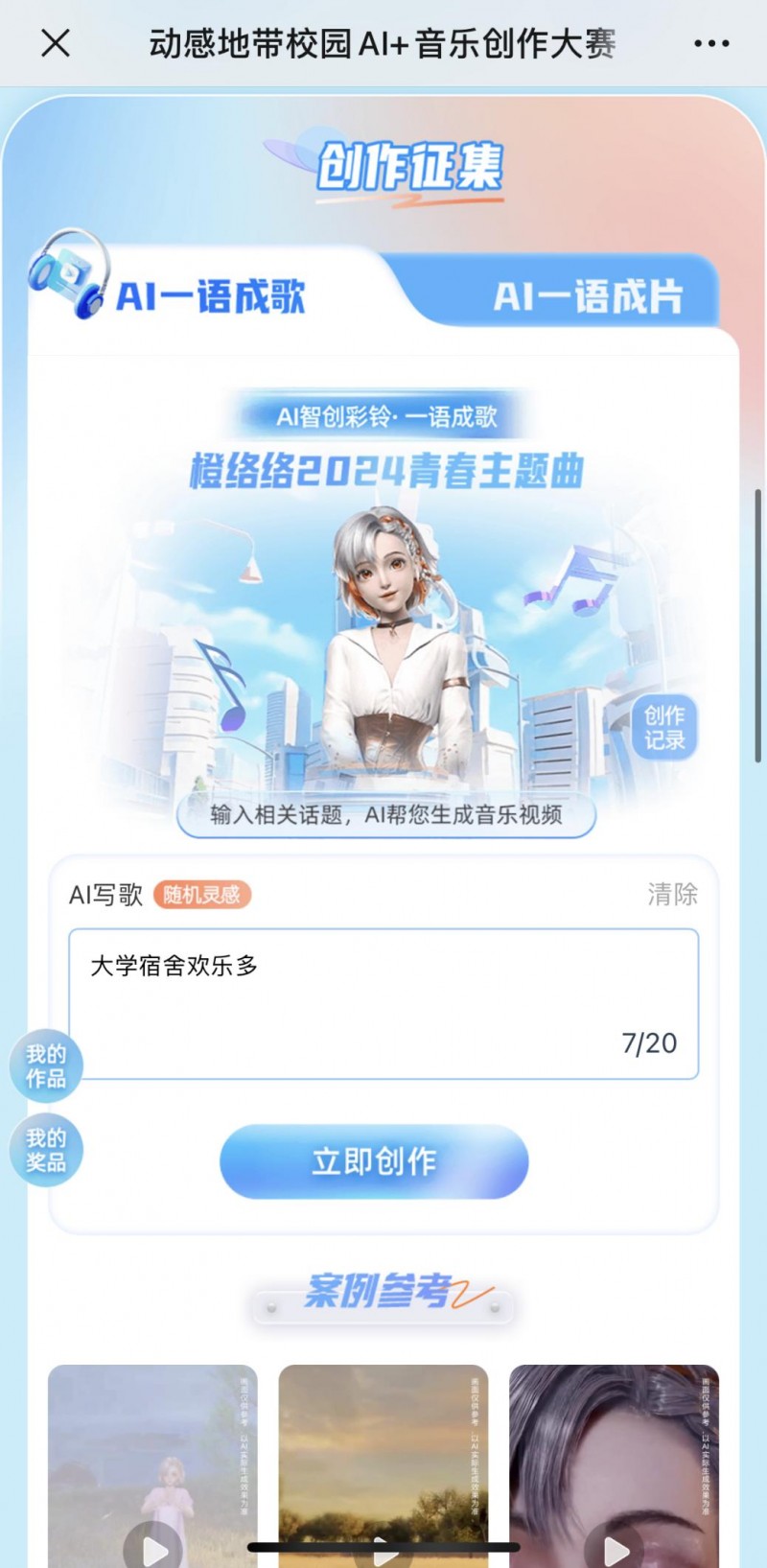Open the three-dot overflow menu
The image size is (767, 1568).
(710, 43)
